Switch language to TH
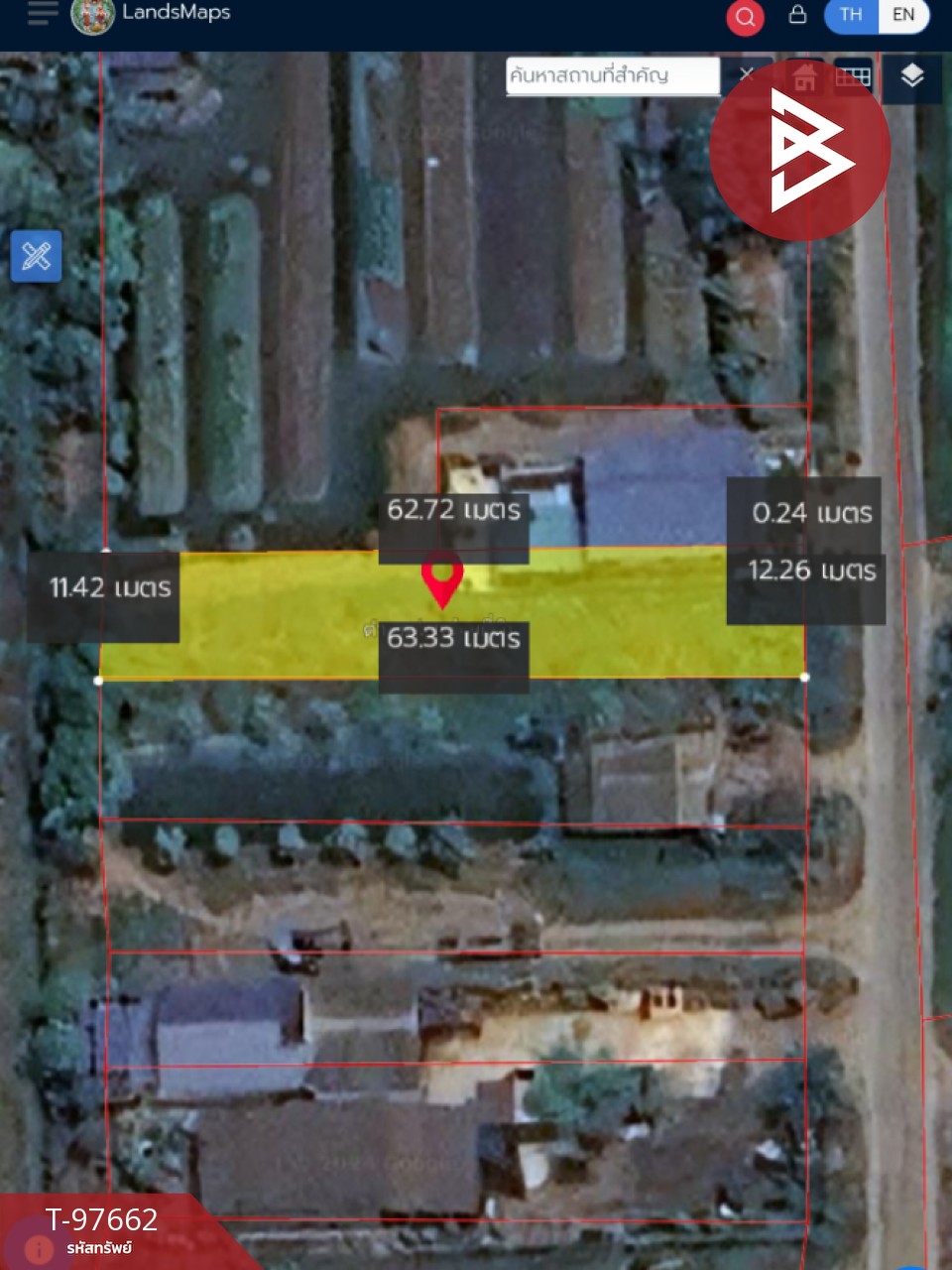Screen dimensions: 952x1270 click(x=851, y=15)
